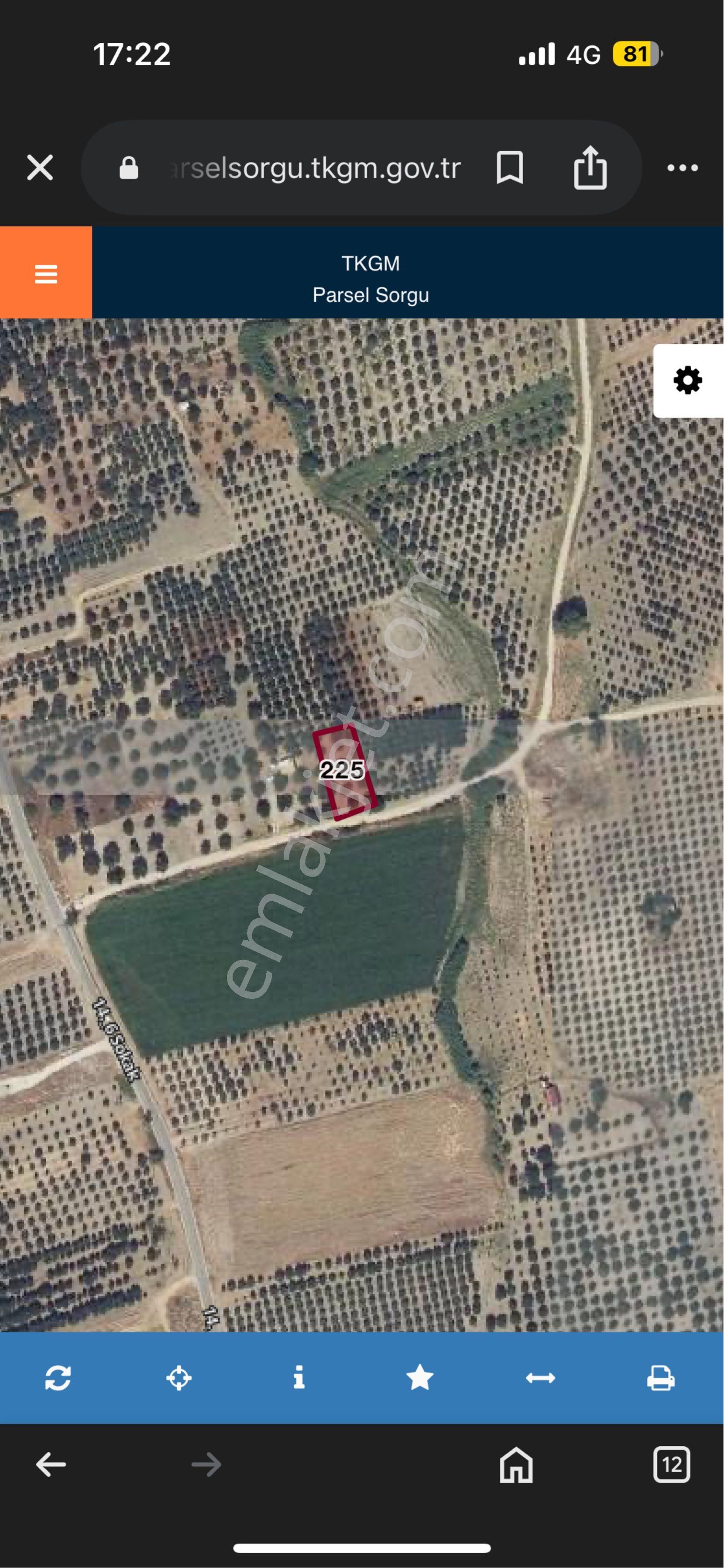Print the map view

tap(661, 1377)
